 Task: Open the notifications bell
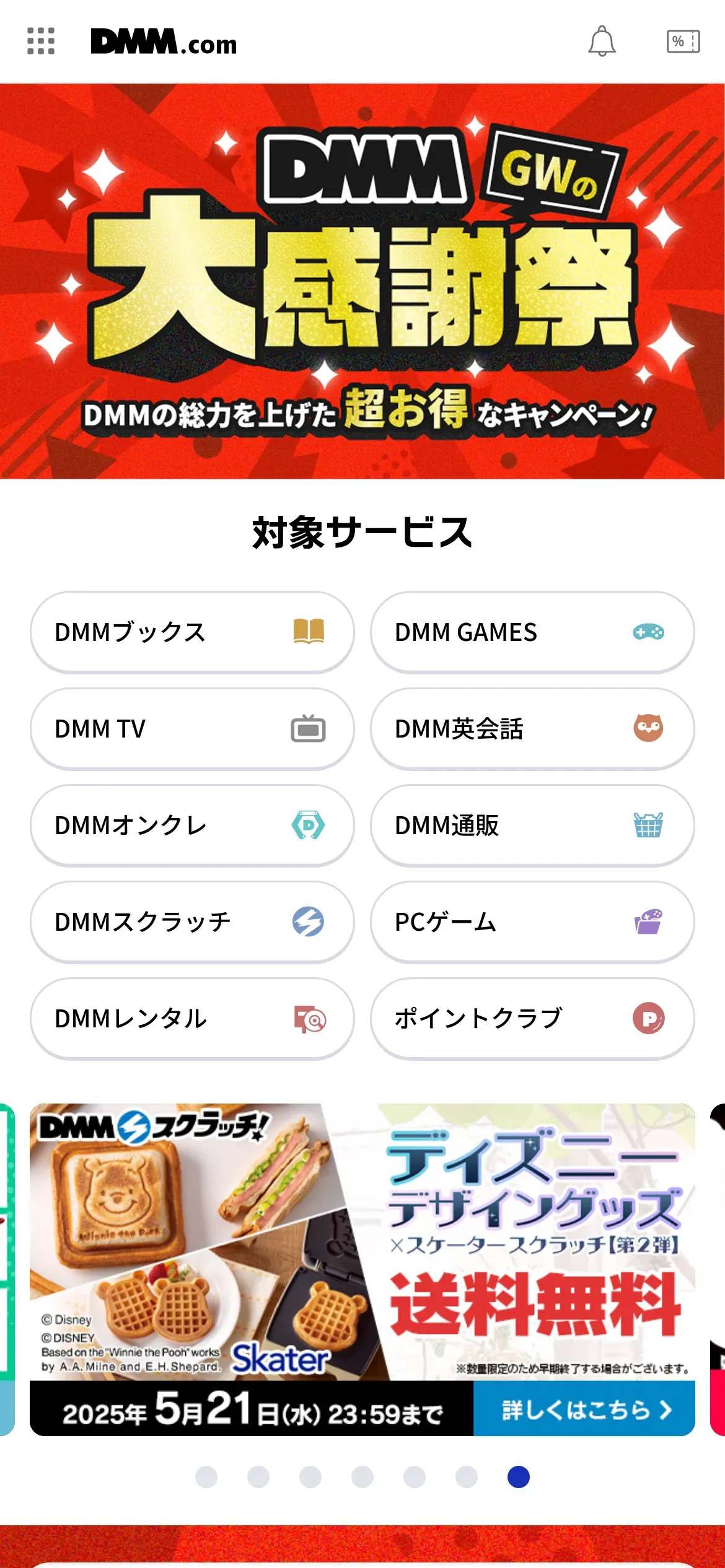pos(601,41)
